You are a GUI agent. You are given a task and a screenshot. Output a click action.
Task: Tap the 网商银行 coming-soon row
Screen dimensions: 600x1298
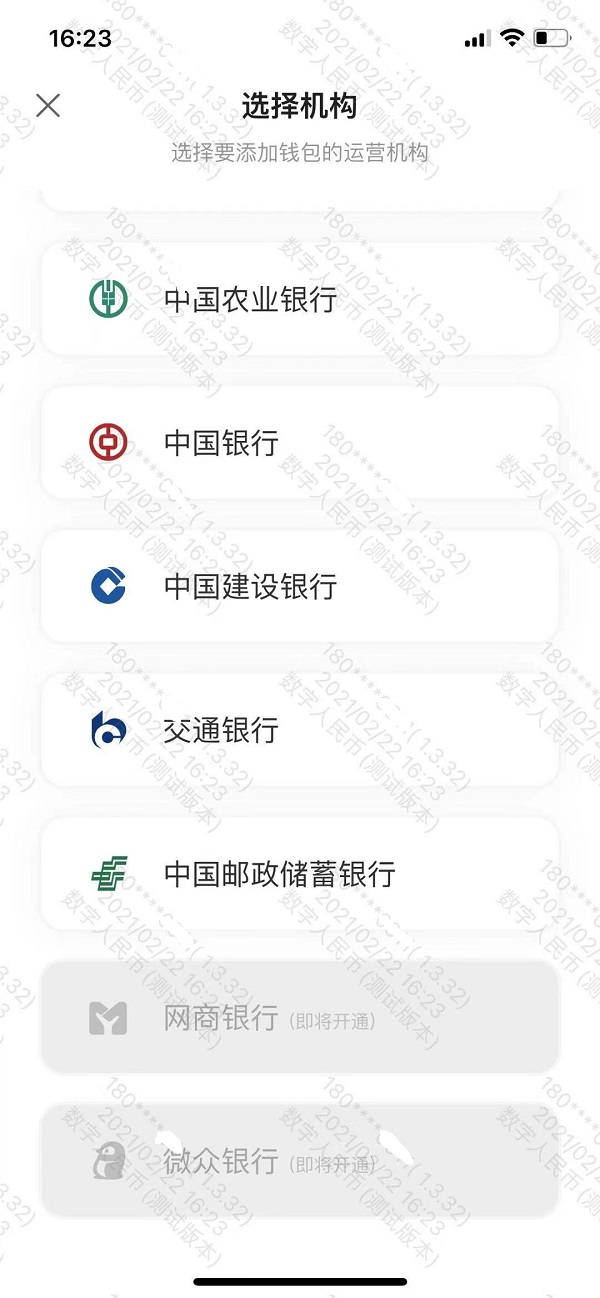coord(299,1018)
